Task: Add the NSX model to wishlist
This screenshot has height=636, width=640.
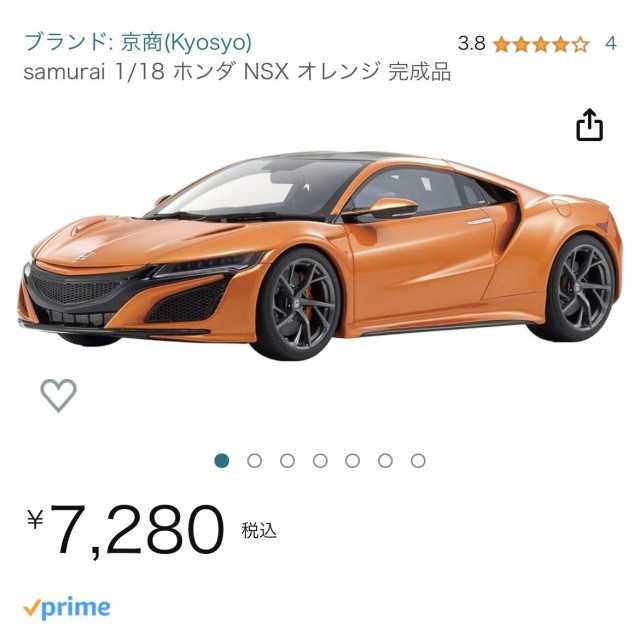Action: (x=58, y=395)
